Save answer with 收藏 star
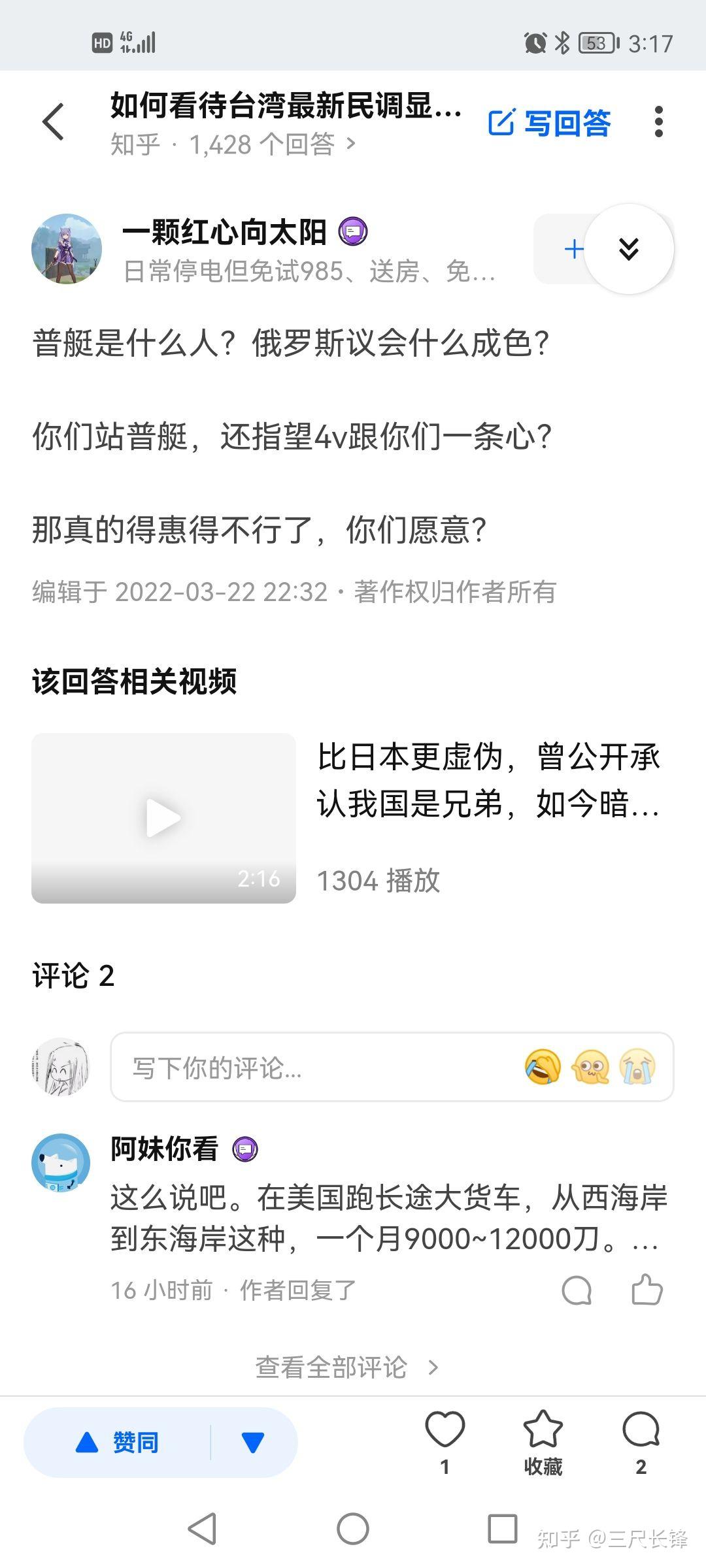The width and height of the screenshot is (706, 1568). 543,1431
